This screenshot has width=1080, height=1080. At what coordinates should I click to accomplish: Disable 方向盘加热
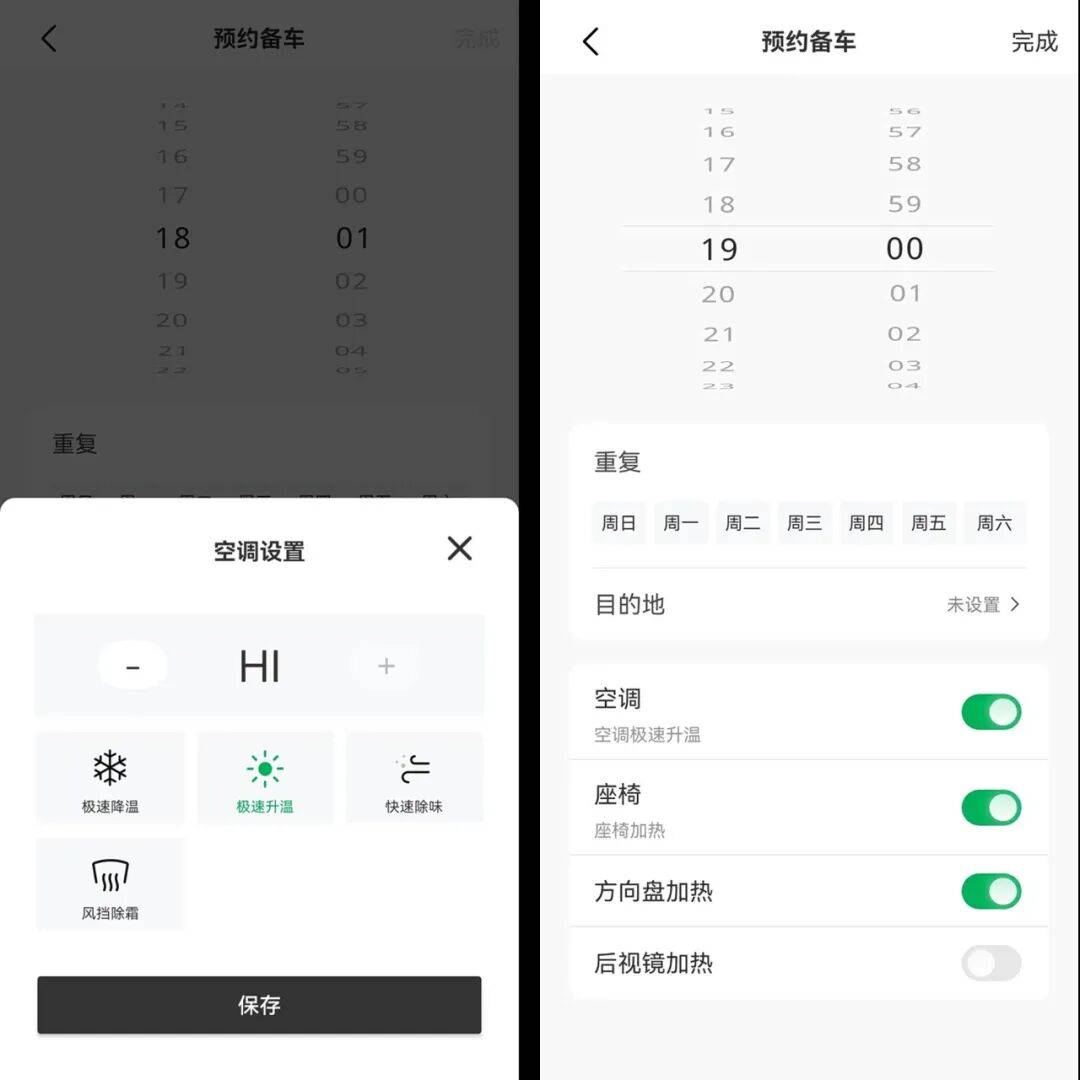[x=991, y=891]
